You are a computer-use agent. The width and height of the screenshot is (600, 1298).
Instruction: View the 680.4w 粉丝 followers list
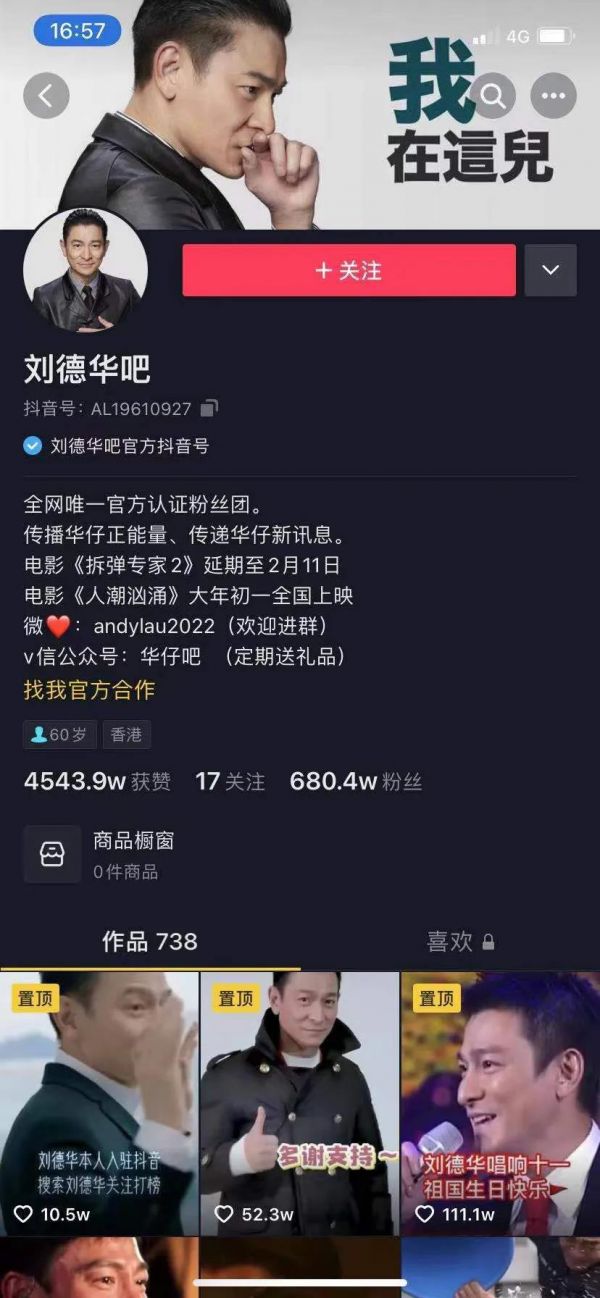tap(355, 781)
